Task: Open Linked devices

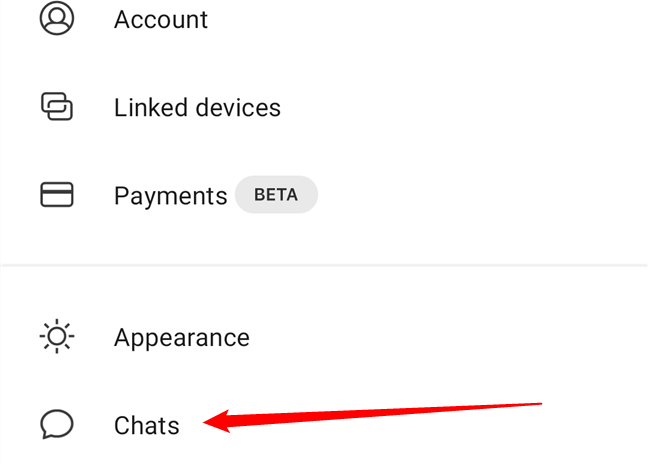Action: coord(197,107)
